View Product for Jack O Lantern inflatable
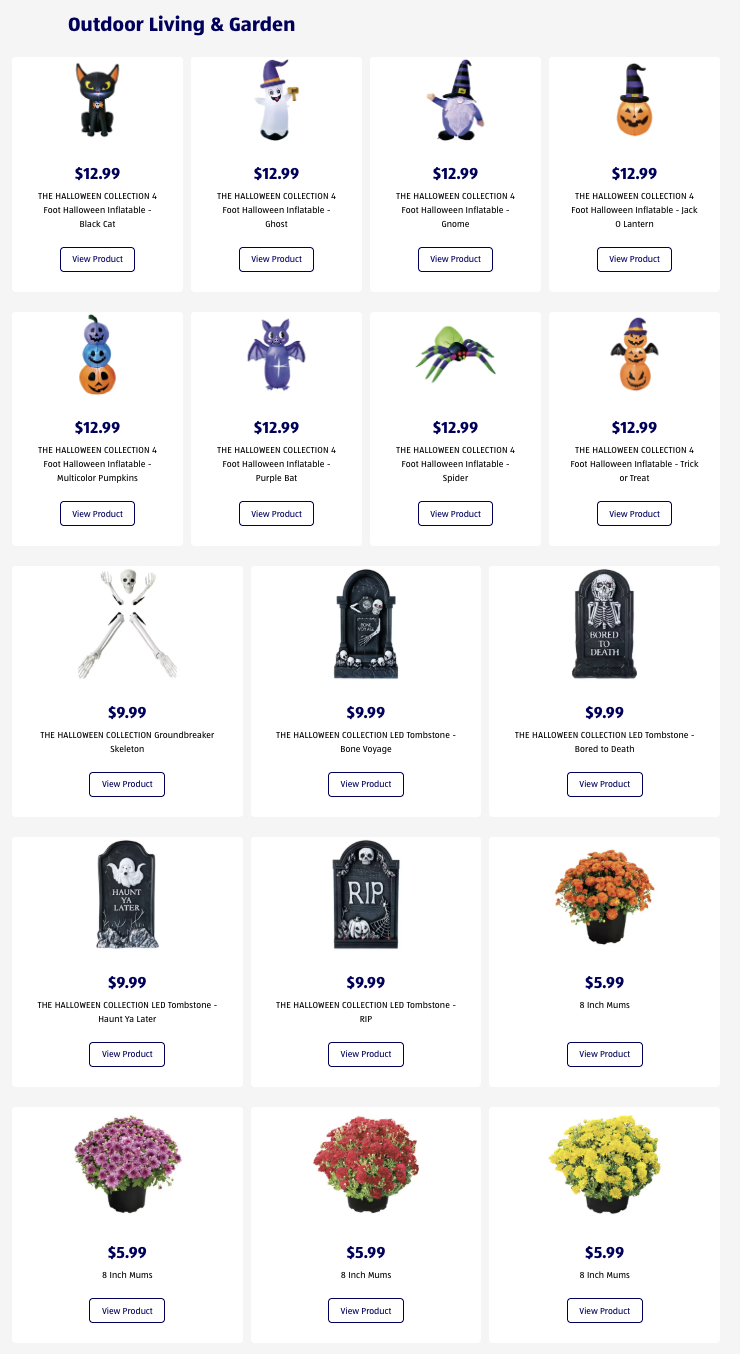The image size is (740, 1354). click(x=634, y=259)
